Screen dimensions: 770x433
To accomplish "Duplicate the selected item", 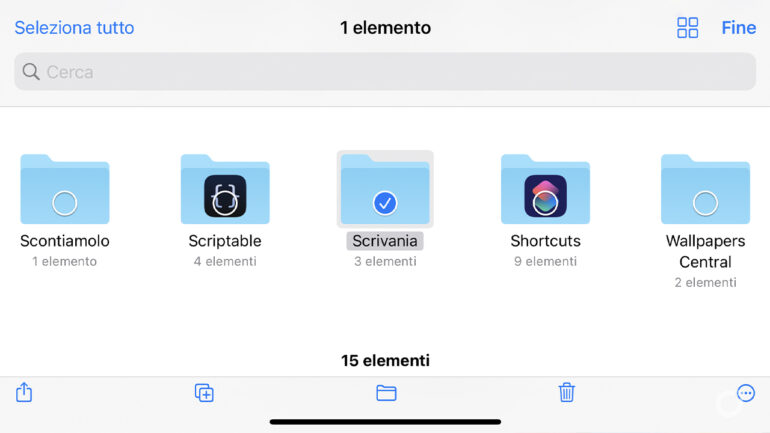I will click(204, 393).
